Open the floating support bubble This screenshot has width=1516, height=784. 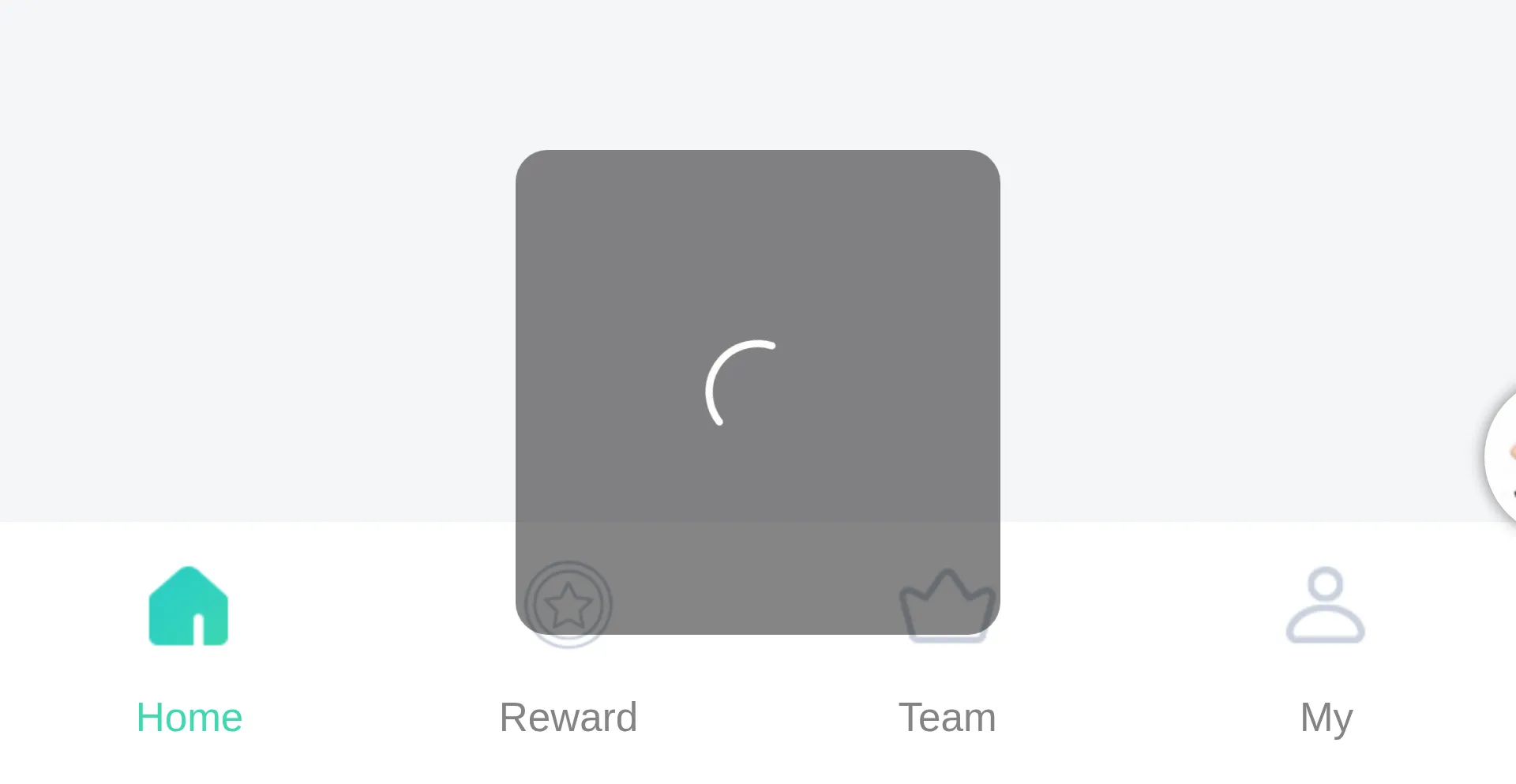coord(1502,456)
